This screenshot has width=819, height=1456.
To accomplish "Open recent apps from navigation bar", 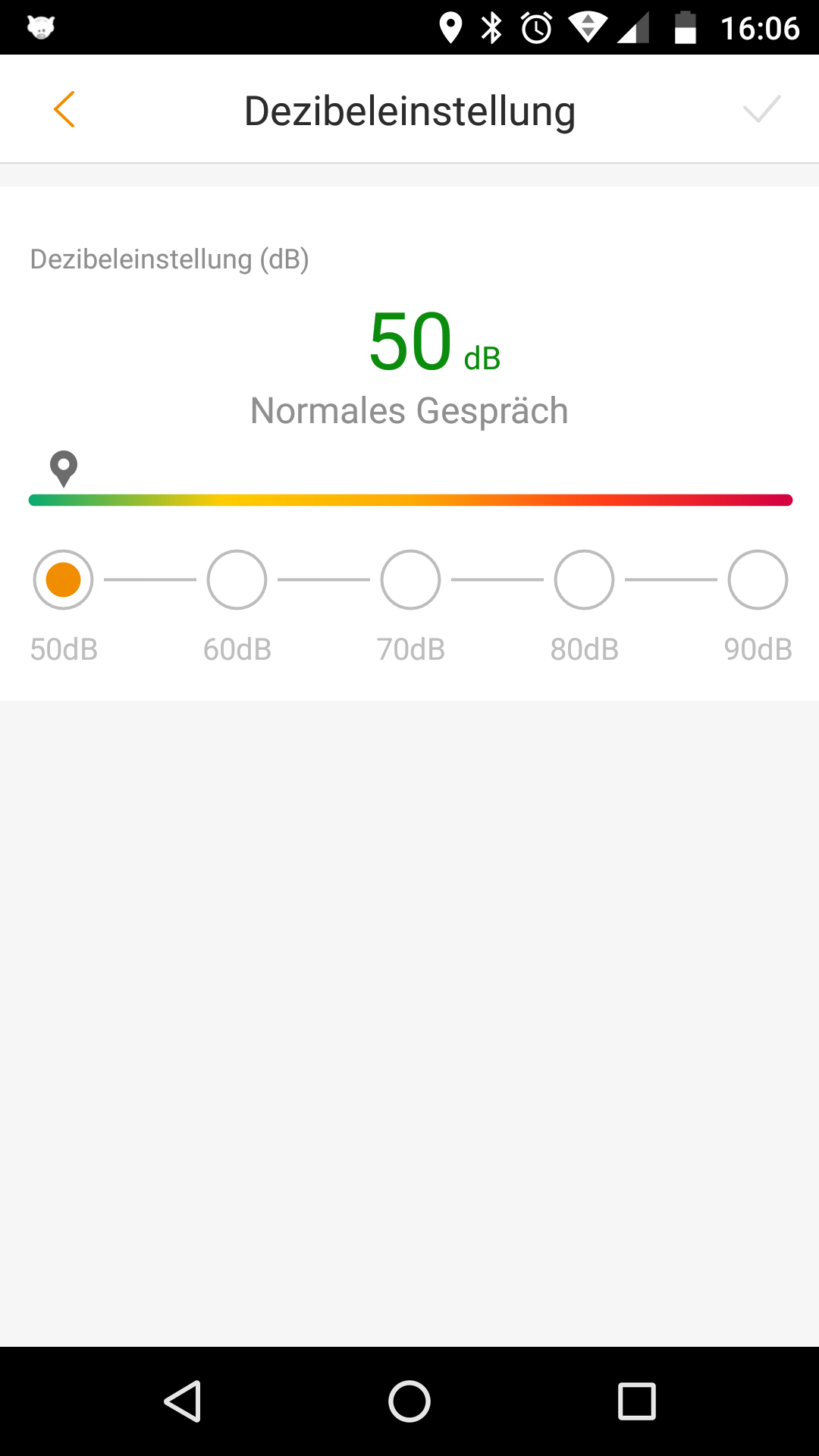I will coord(637,1401).
